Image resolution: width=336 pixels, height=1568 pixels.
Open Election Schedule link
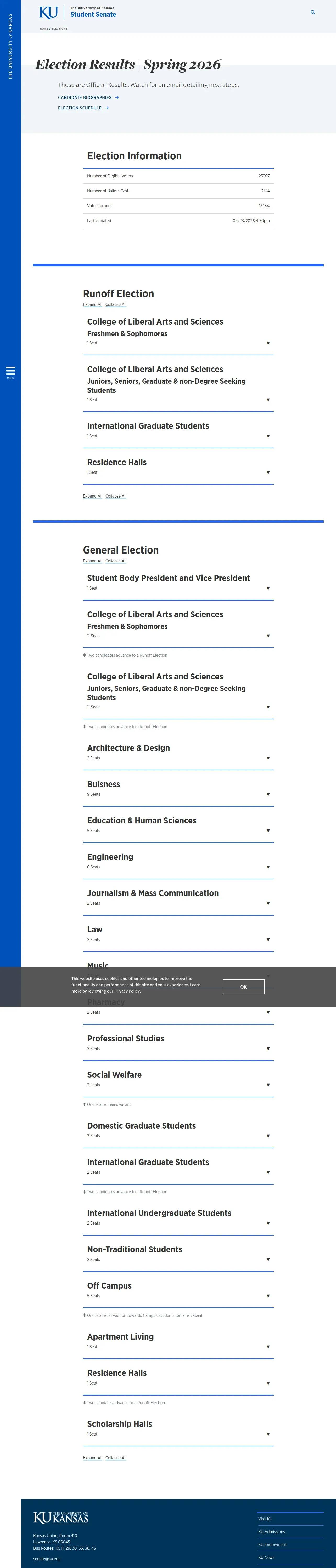point(83,108)
